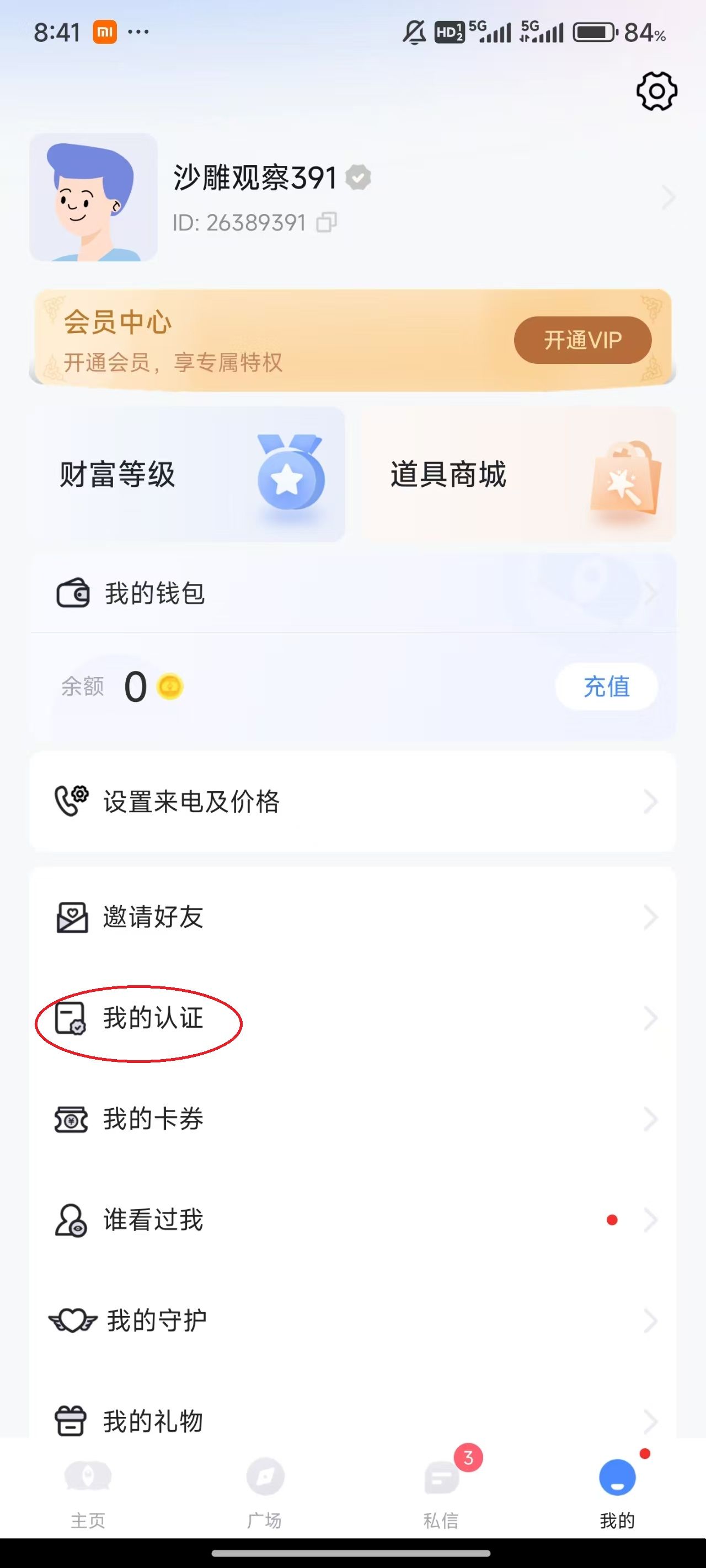This screenshot has width=706, height=1568.
Task: Open the wallet icon next to 我的钱包
Action: pyautogui.click(x=71, y=593)
